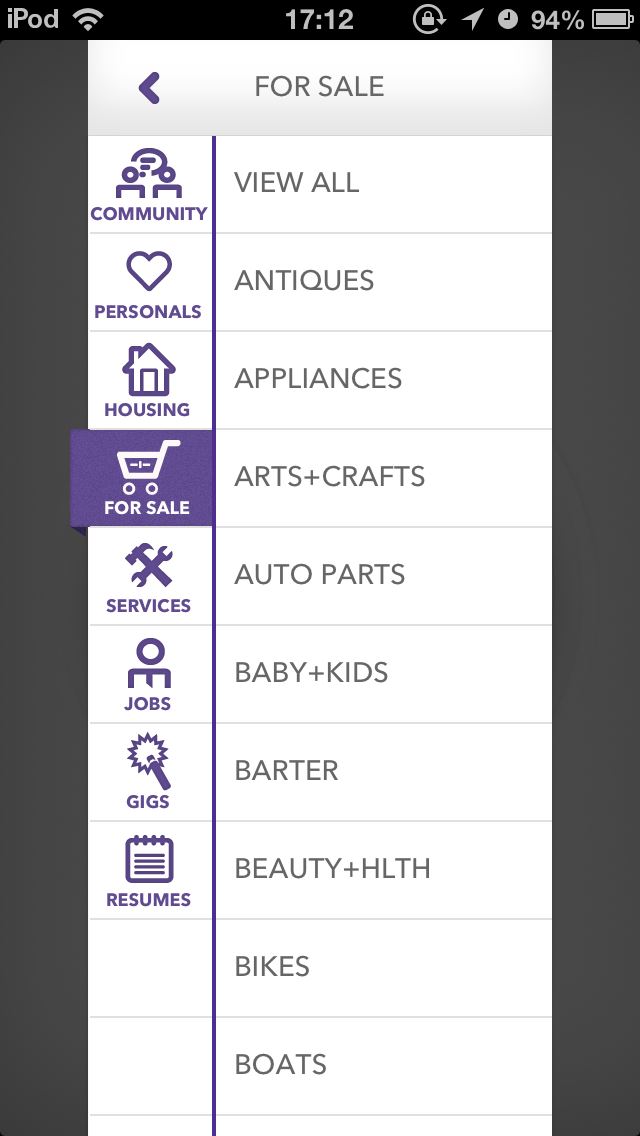Open the Housing category
Viewport: 640px width, 1136px height.
pos(149,380)
